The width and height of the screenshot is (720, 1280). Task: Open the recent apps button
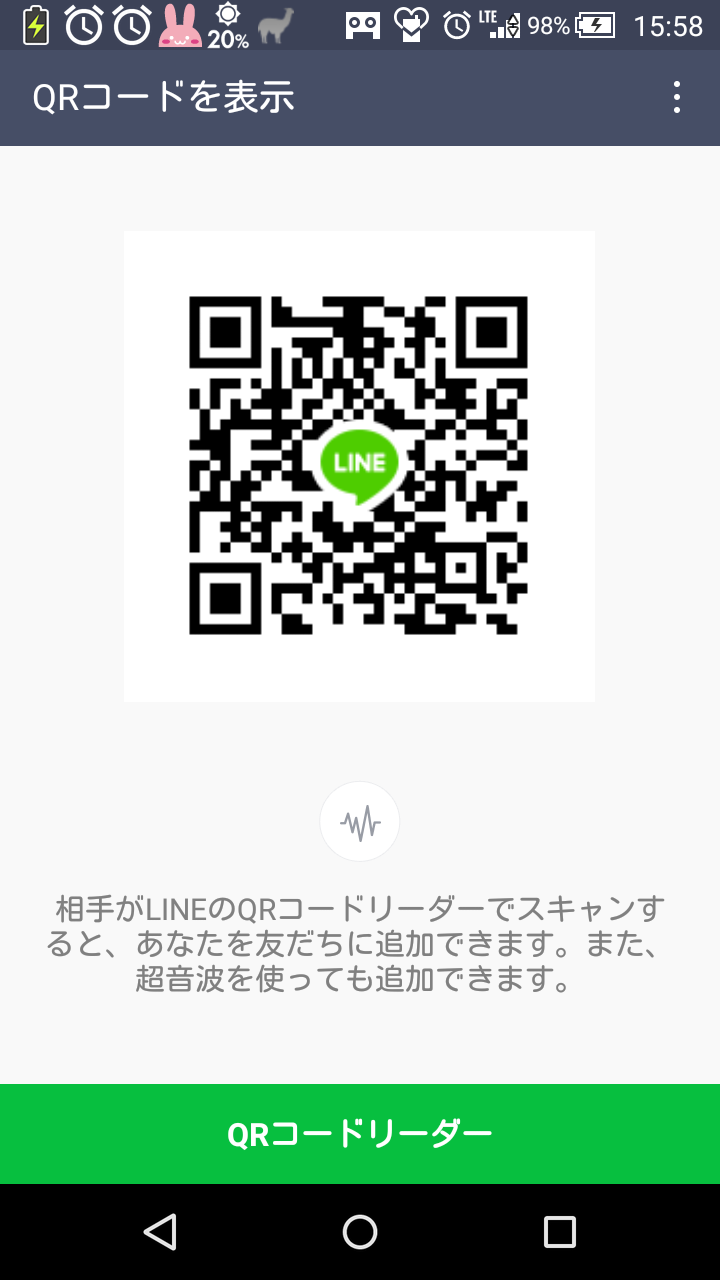560,1232
